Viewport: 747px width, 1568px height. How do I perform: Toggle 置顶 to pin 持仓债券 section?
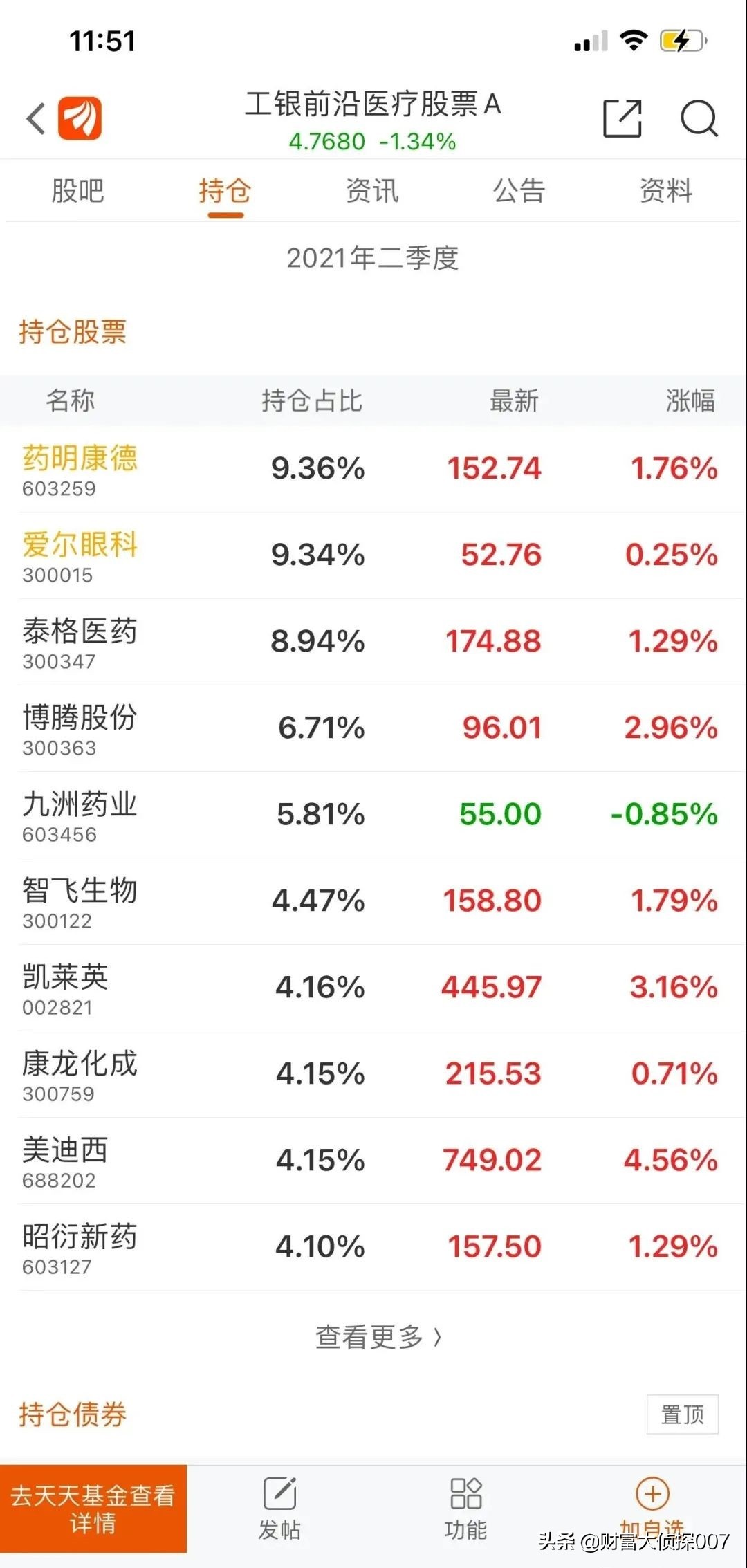click(x=682, y=1414)
